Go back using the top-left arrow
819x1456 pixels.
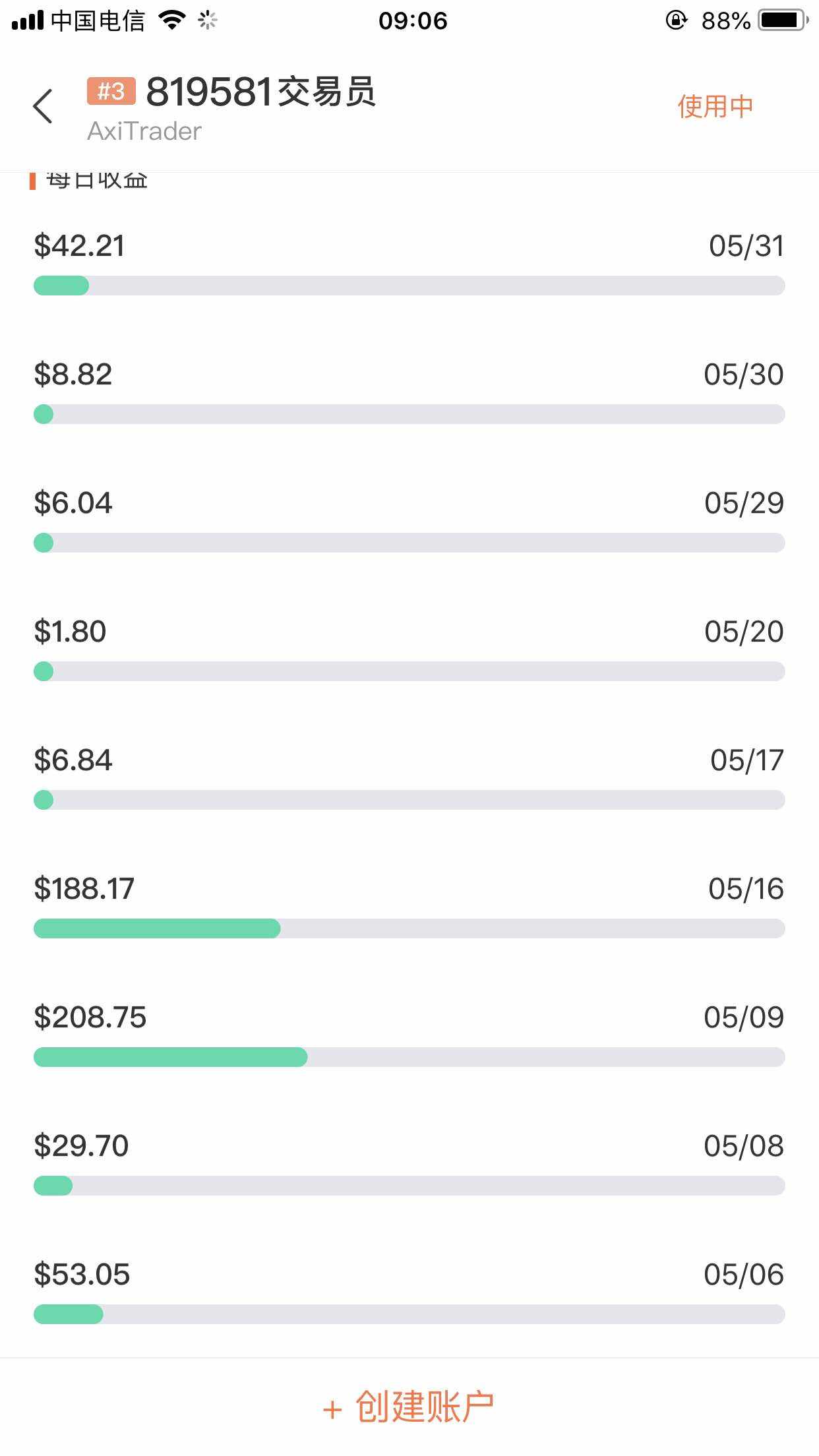point(43,106)
